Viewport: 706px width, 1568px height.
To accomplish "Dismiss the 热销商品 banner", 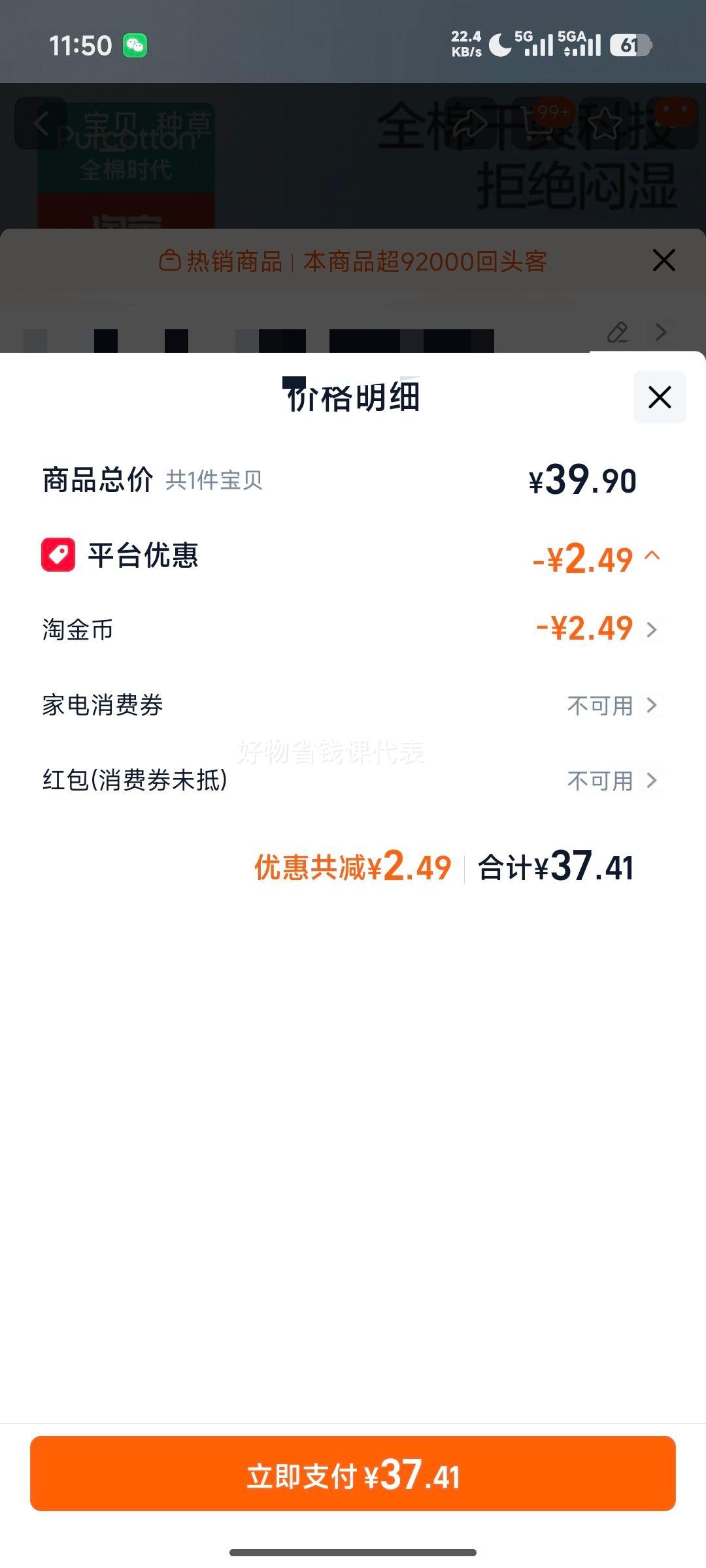I will pyautogui.click(x=664, y=260).
